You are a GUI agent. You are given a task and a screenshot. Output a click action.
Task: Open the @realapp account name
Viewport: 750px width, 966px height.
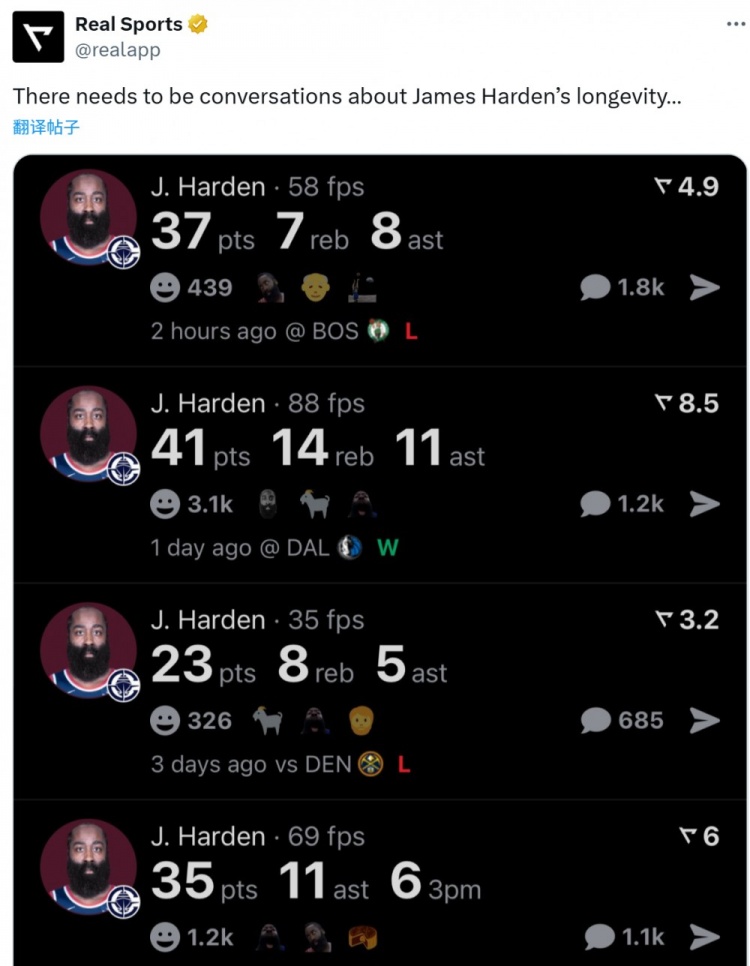pyautogui.click(x=117, y=50)
